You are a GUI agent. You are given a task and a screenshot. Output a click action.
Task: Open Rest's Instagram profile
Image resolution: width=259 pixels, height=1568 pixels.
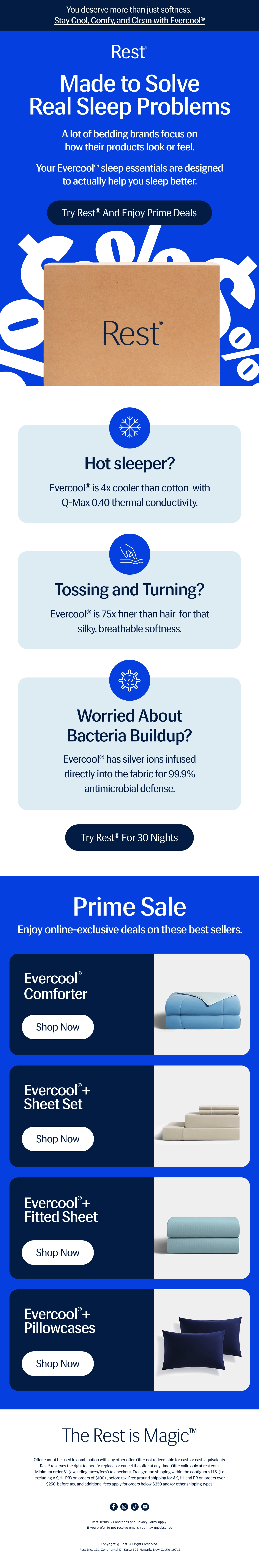(x=124, y=1506)
